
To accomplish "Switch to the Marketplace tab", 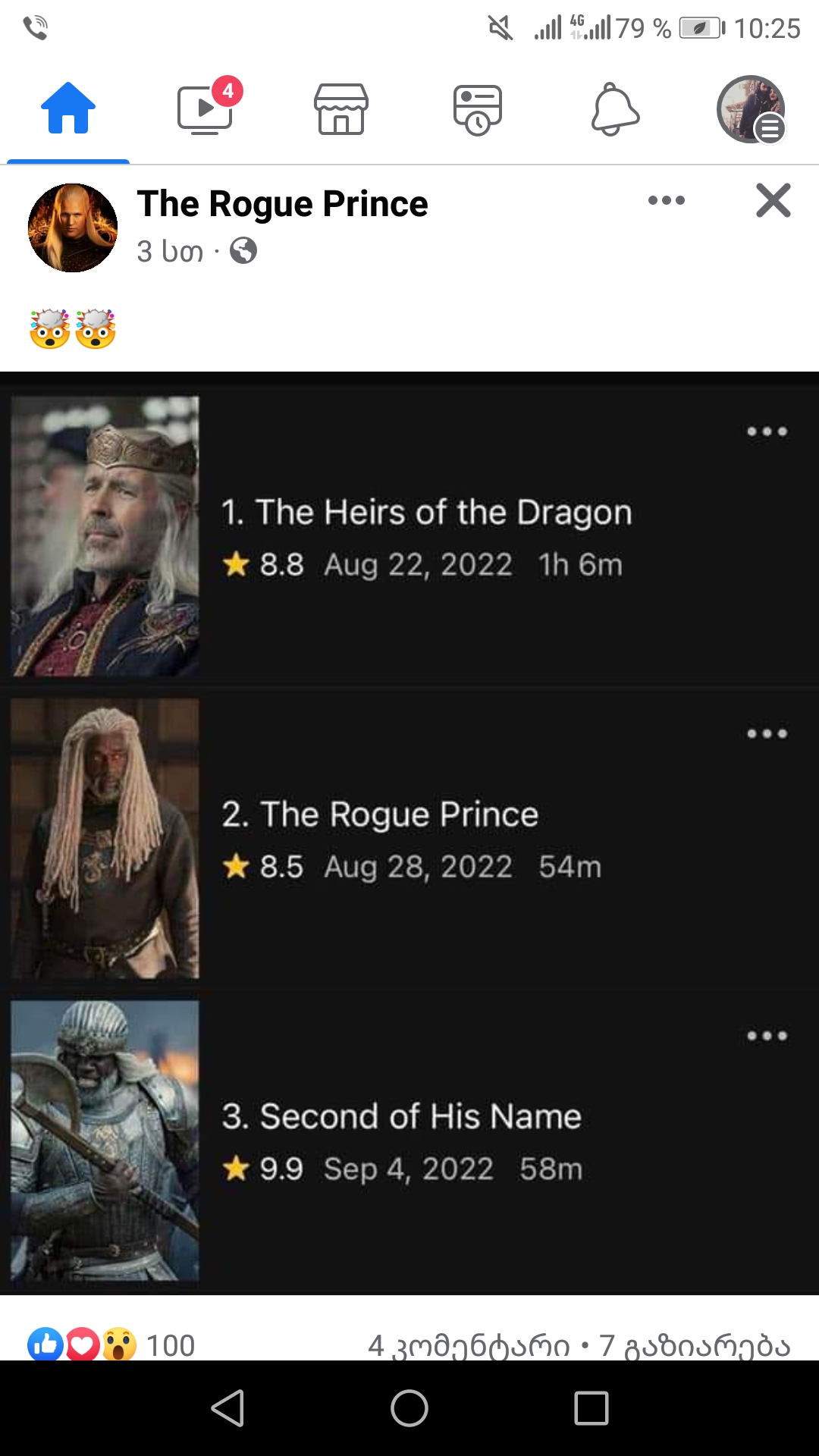I will click(x=341, y=108).
